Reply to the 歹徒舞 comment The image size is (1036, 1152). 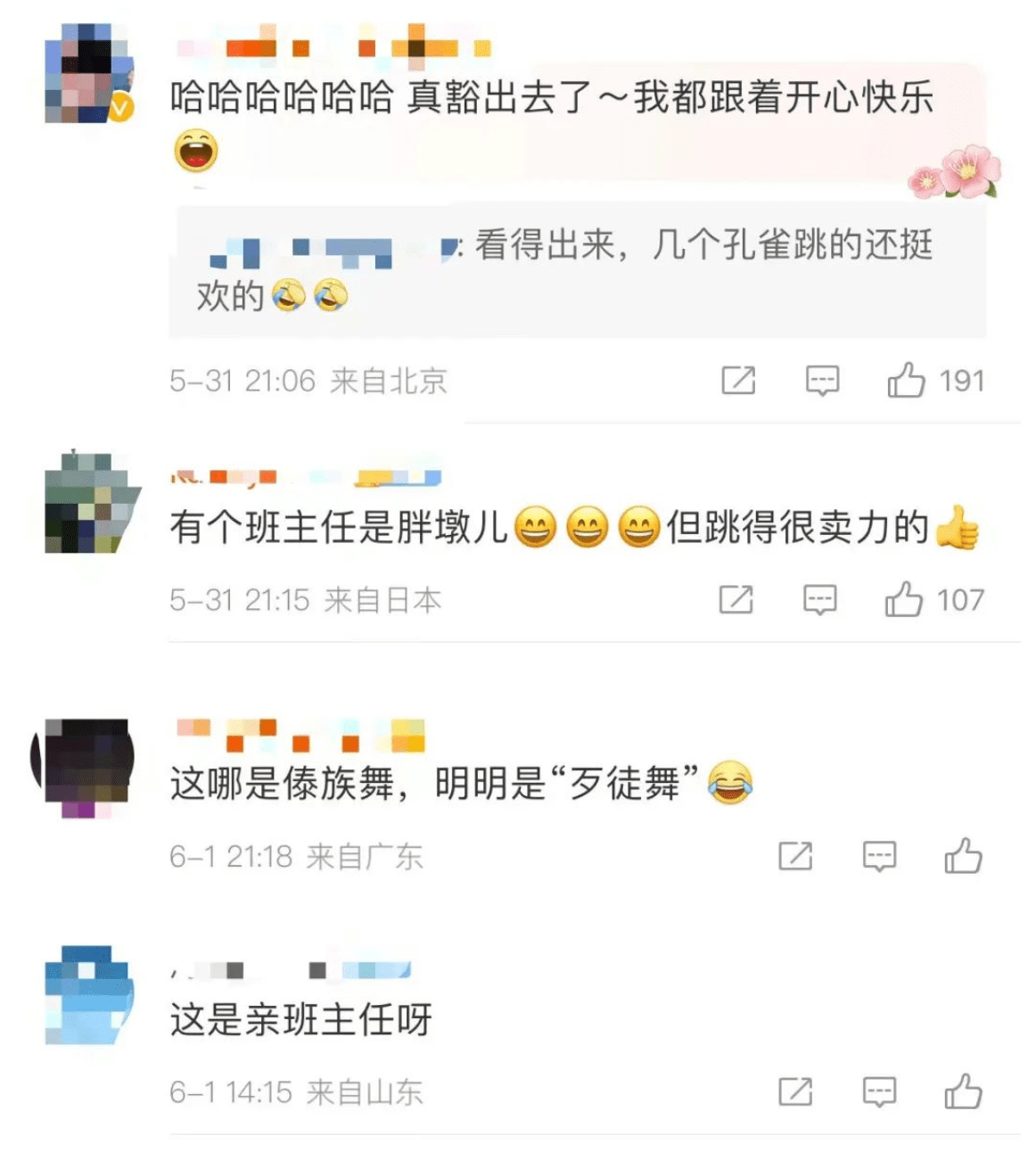point(879,857)
